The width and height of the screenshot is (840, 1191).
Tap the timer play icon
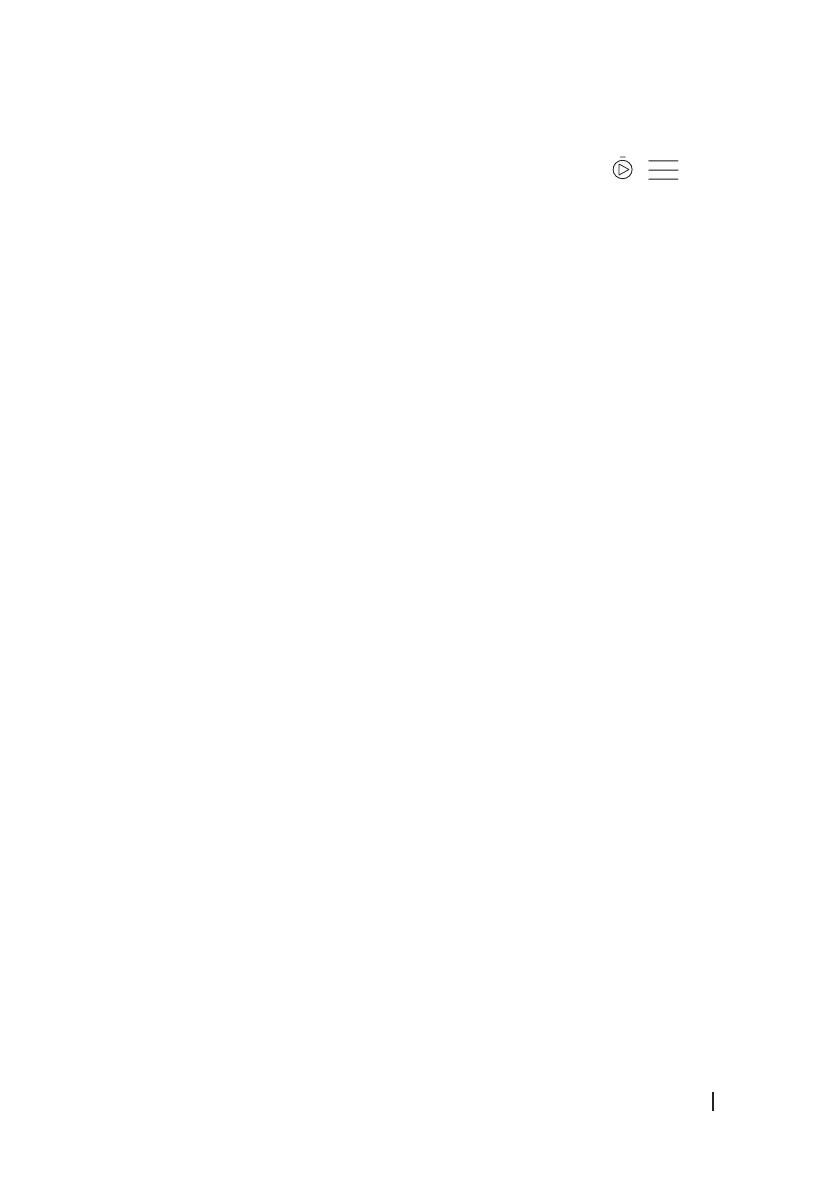click(622, 169)
